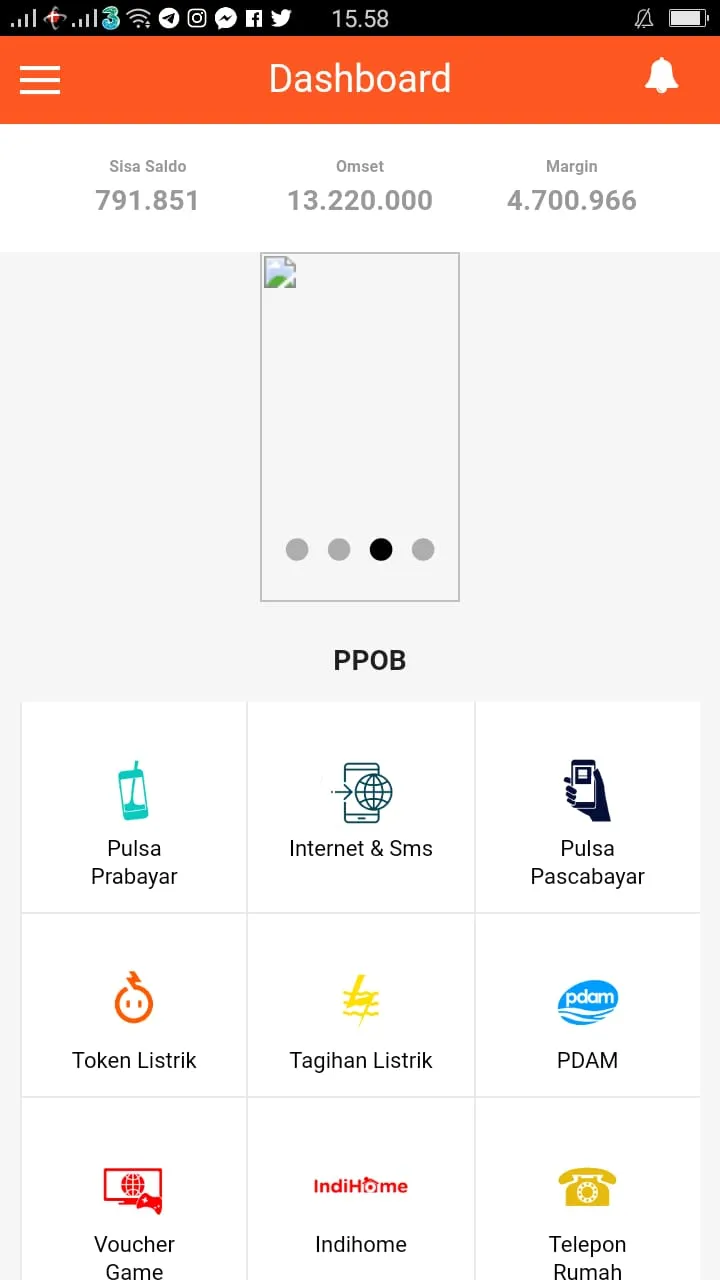This screenshot has width=720, height=1280.
Task: Open Pulsa Pascabayar
Action: click(587, 808)
